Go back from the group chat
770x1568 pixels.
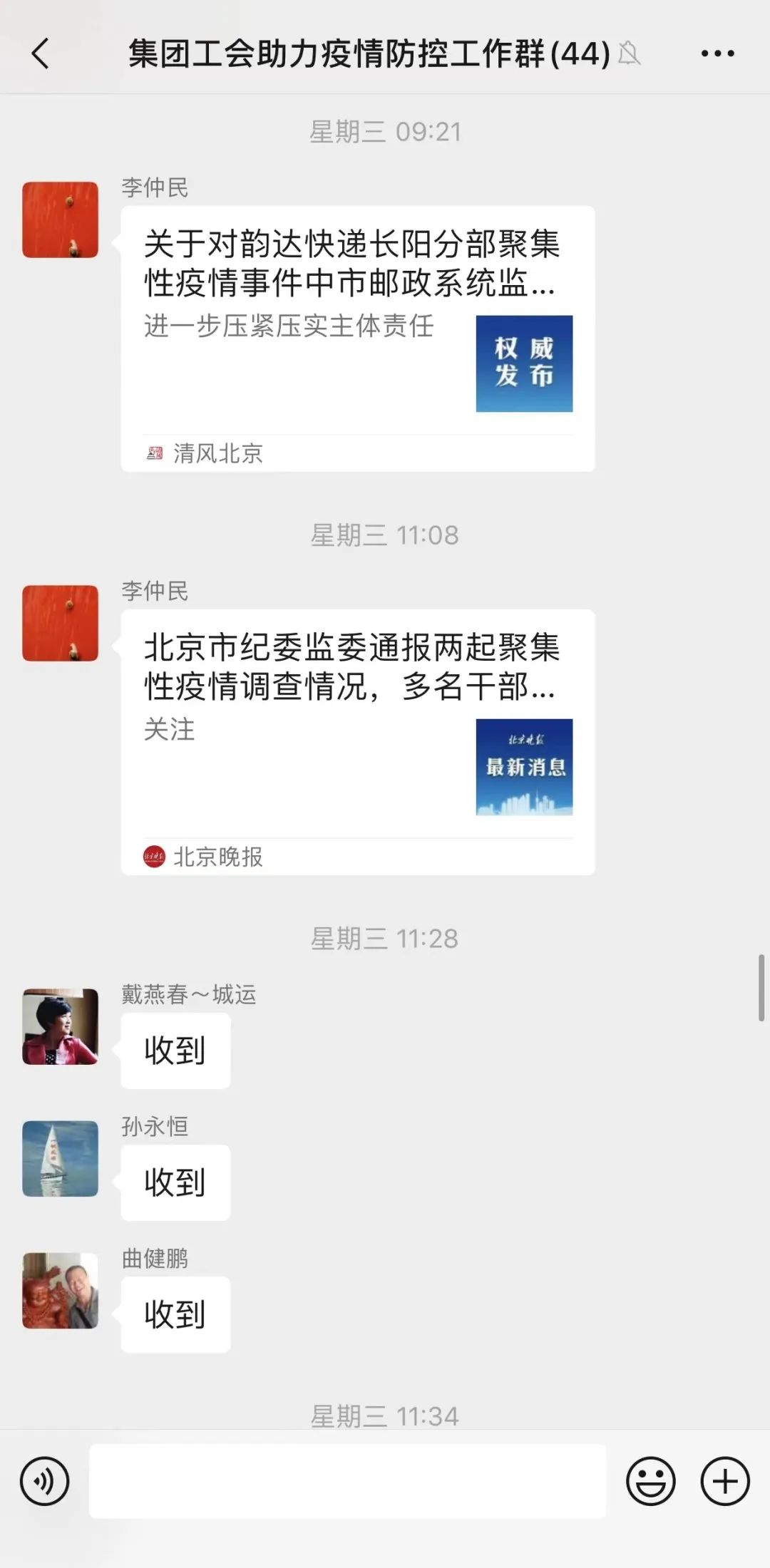[x=41, y=53]
